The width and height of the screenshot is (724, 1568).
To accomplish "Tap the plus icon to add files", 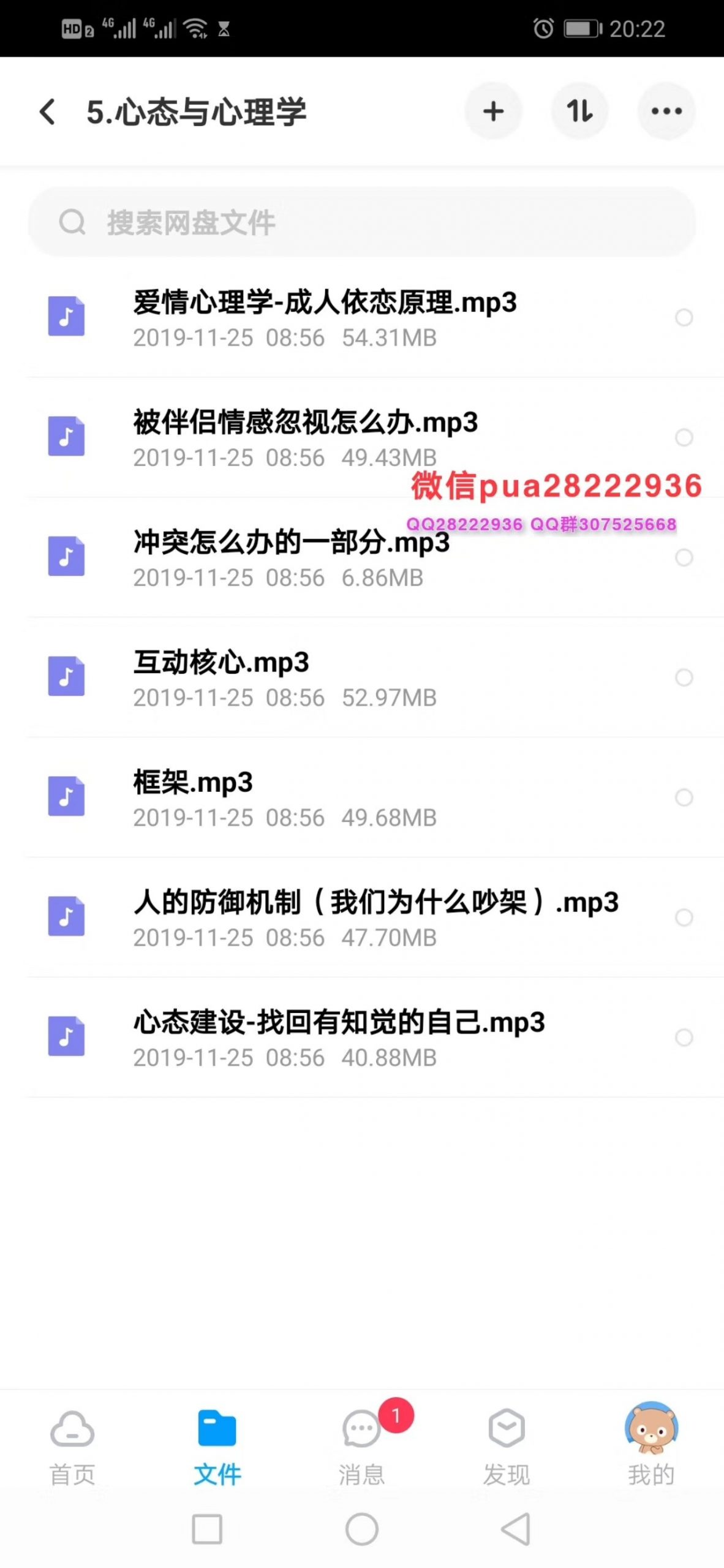I will 493,111.
